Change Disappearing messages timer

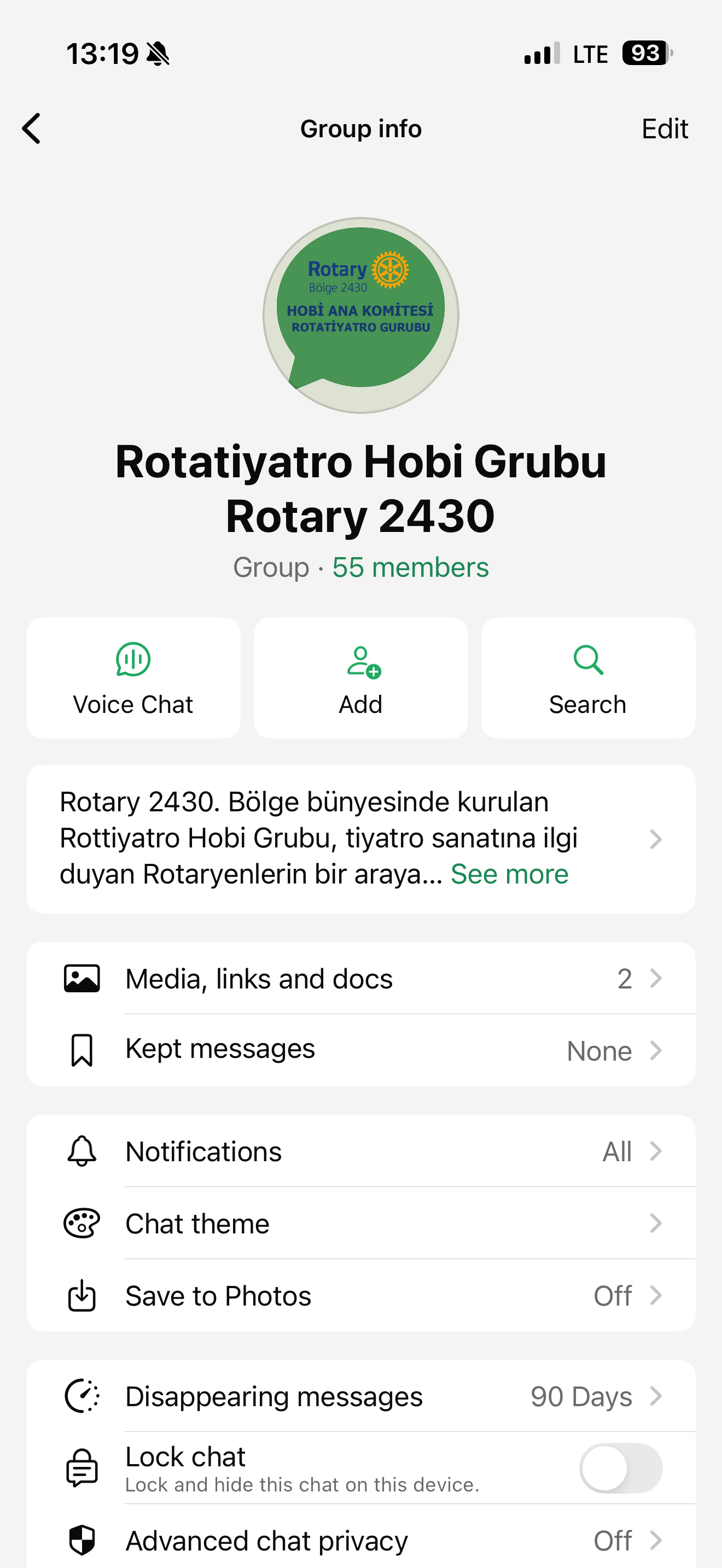click(360, 1396)
